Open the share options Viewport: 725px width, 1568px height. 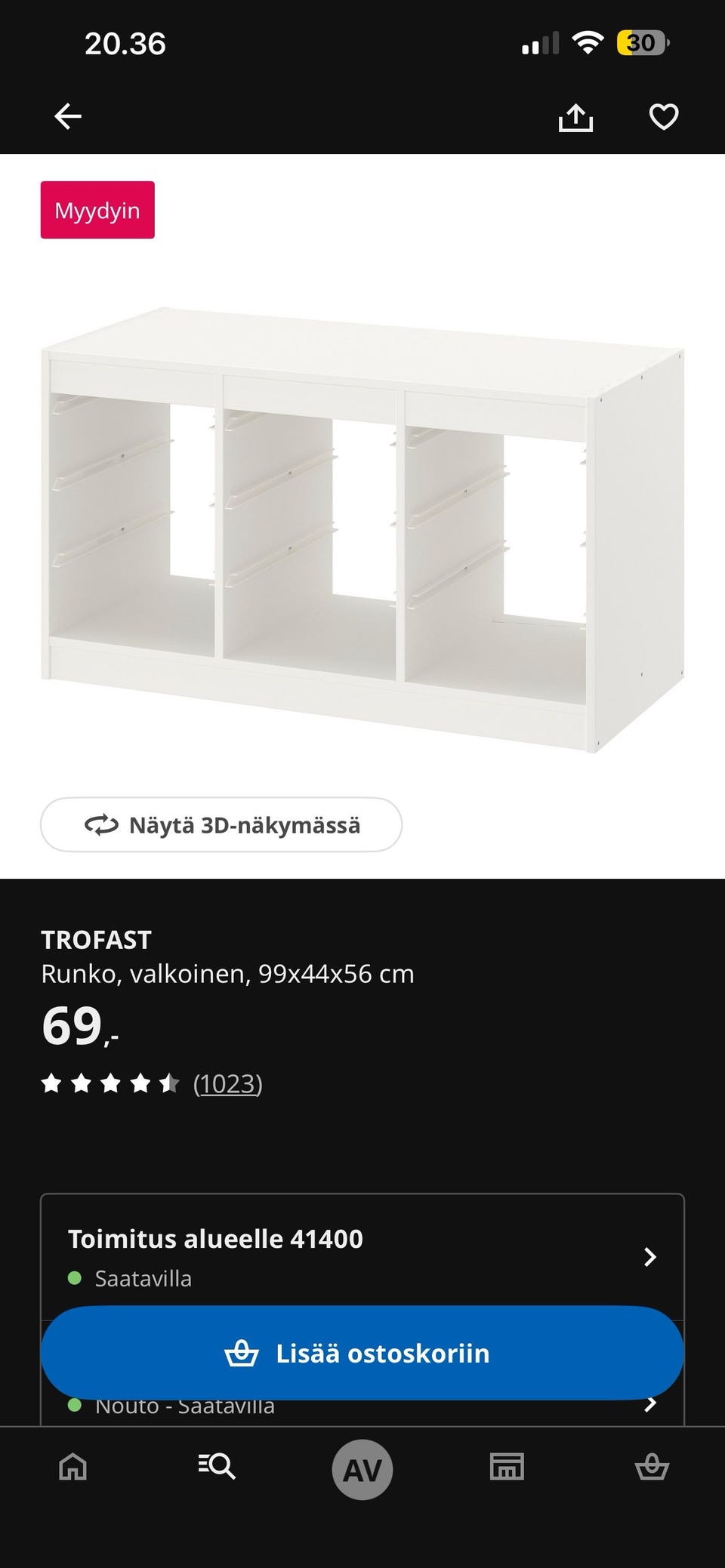pos(577,117)
